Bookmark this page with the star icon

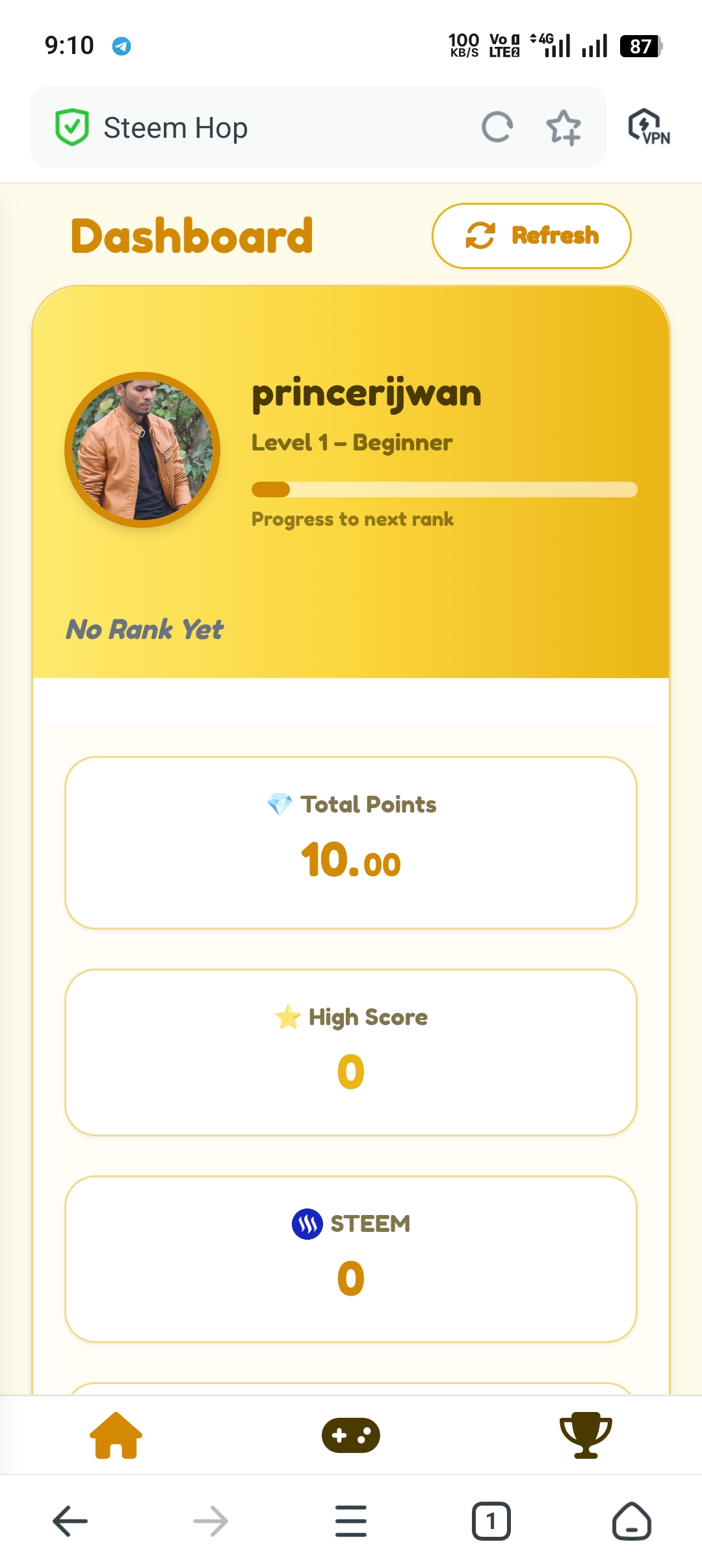[563, 127]
